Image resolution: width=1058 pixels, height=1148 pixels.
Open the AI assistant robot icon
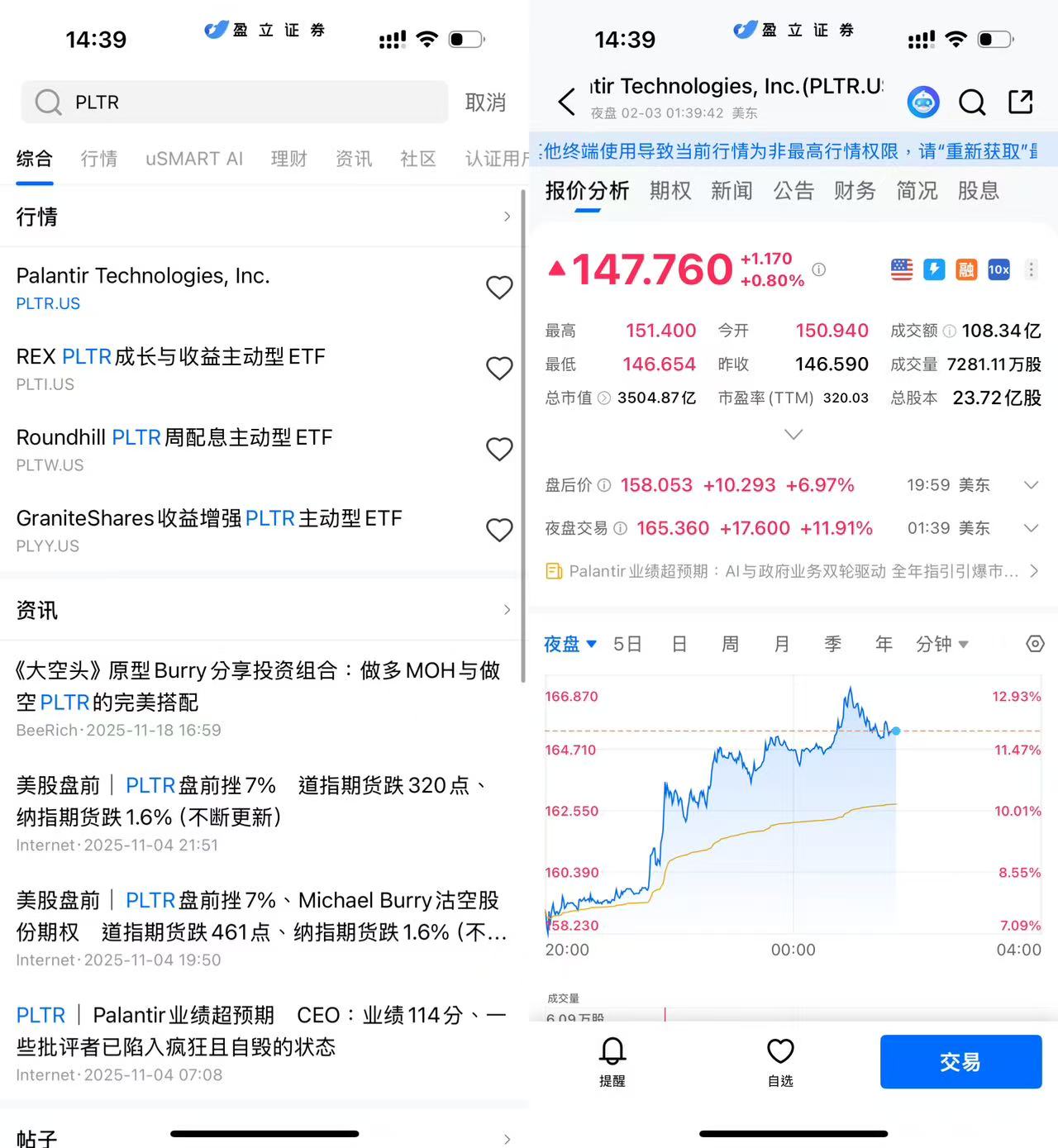click(923, 102)
